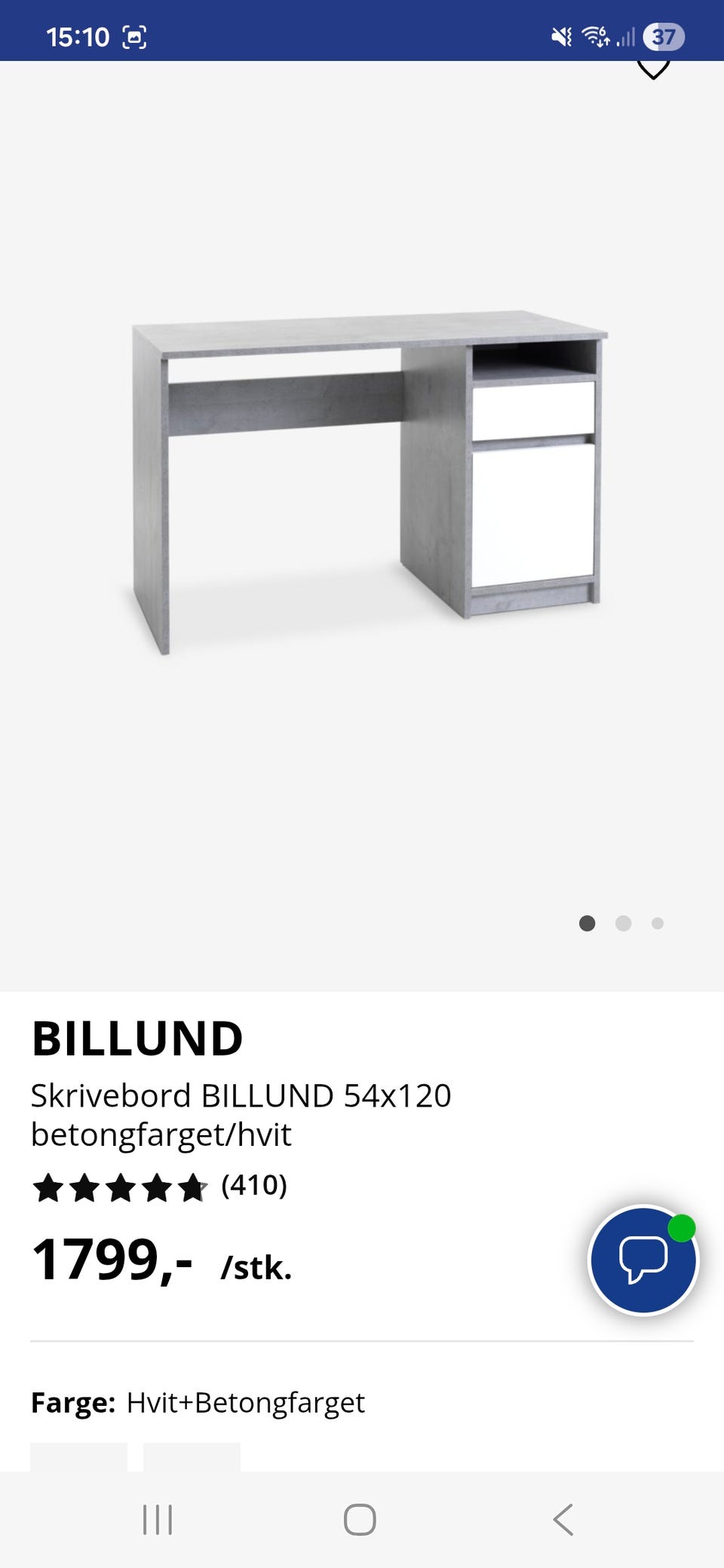Tap the Wi-Fi status icon
This screenshot has height=1568, width=724.
(x=595, y=36)
